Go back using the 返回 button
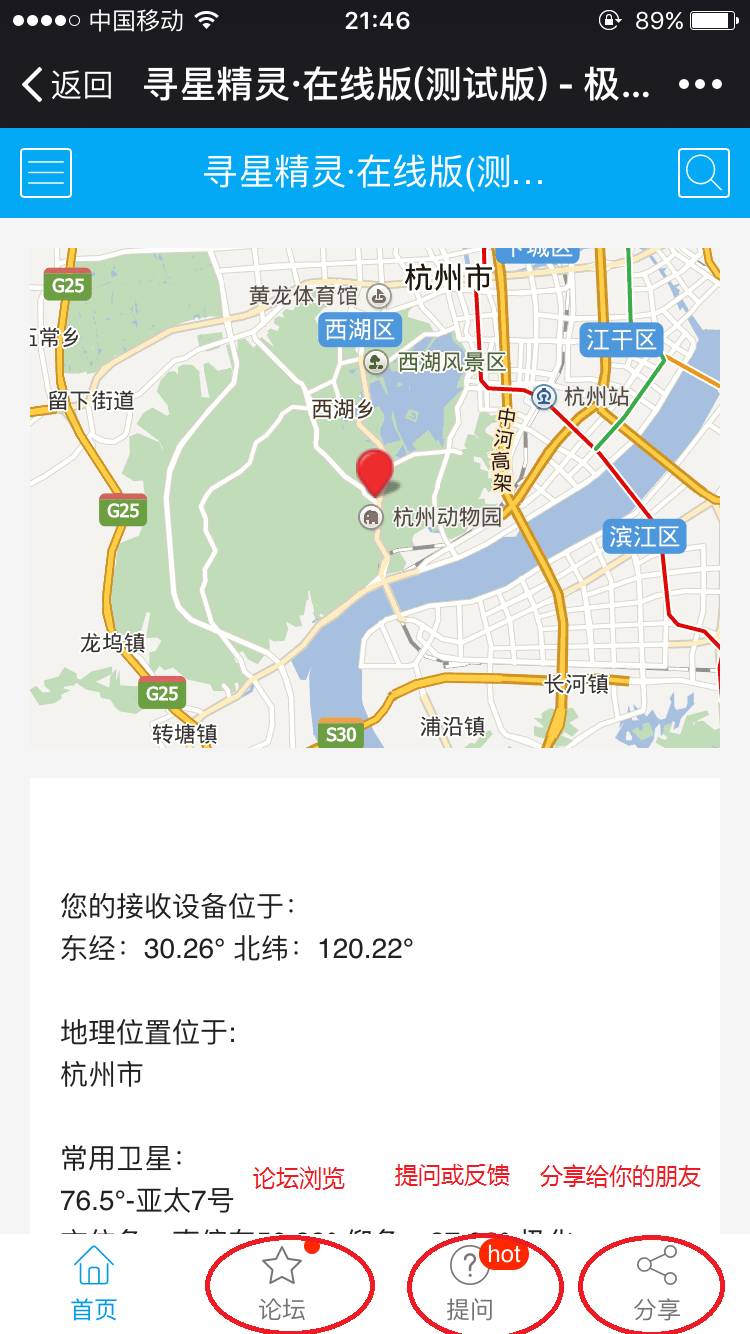 coord(67,84)
